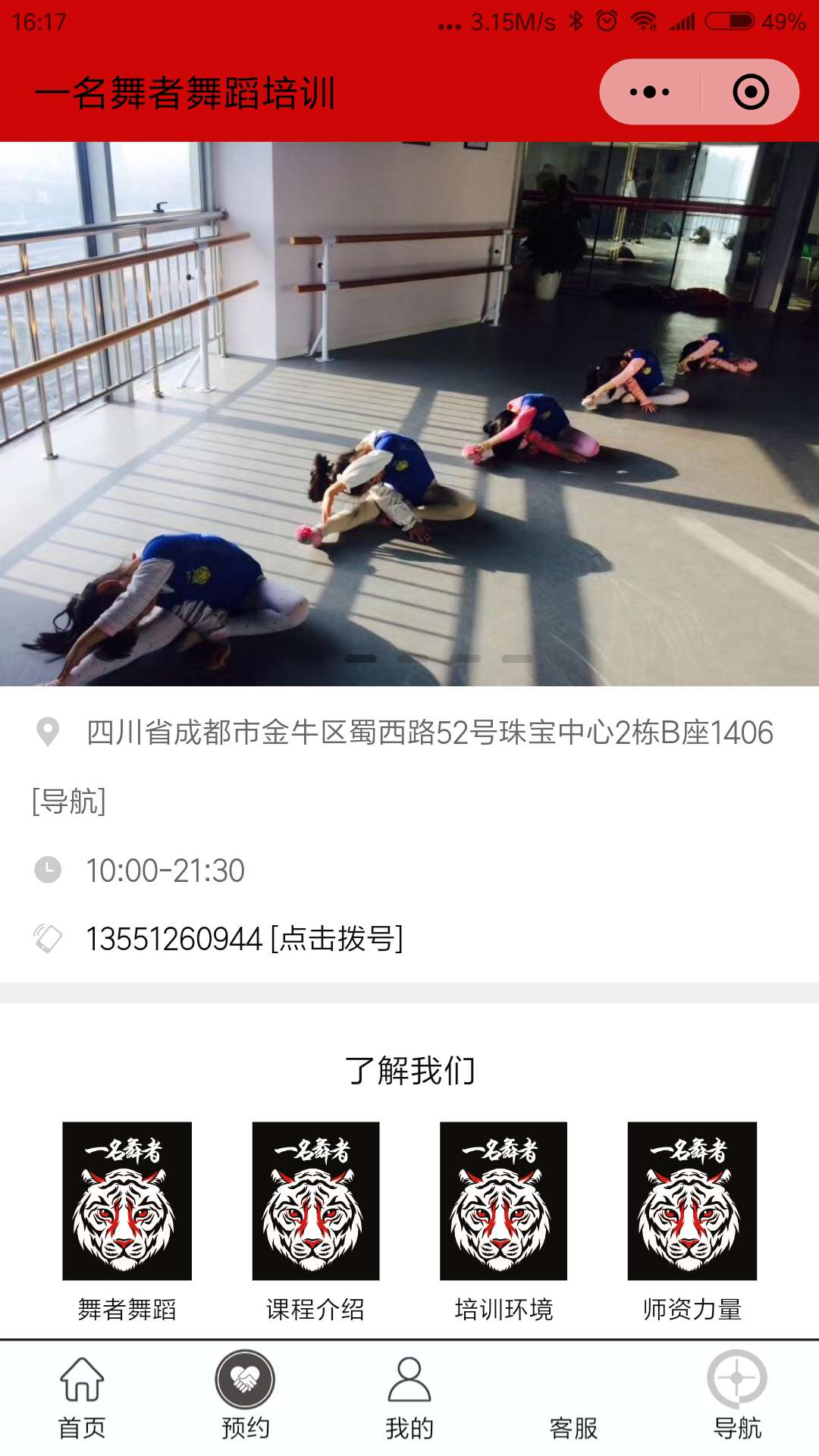Open [导航] to navigate to the address

point(68,800)
